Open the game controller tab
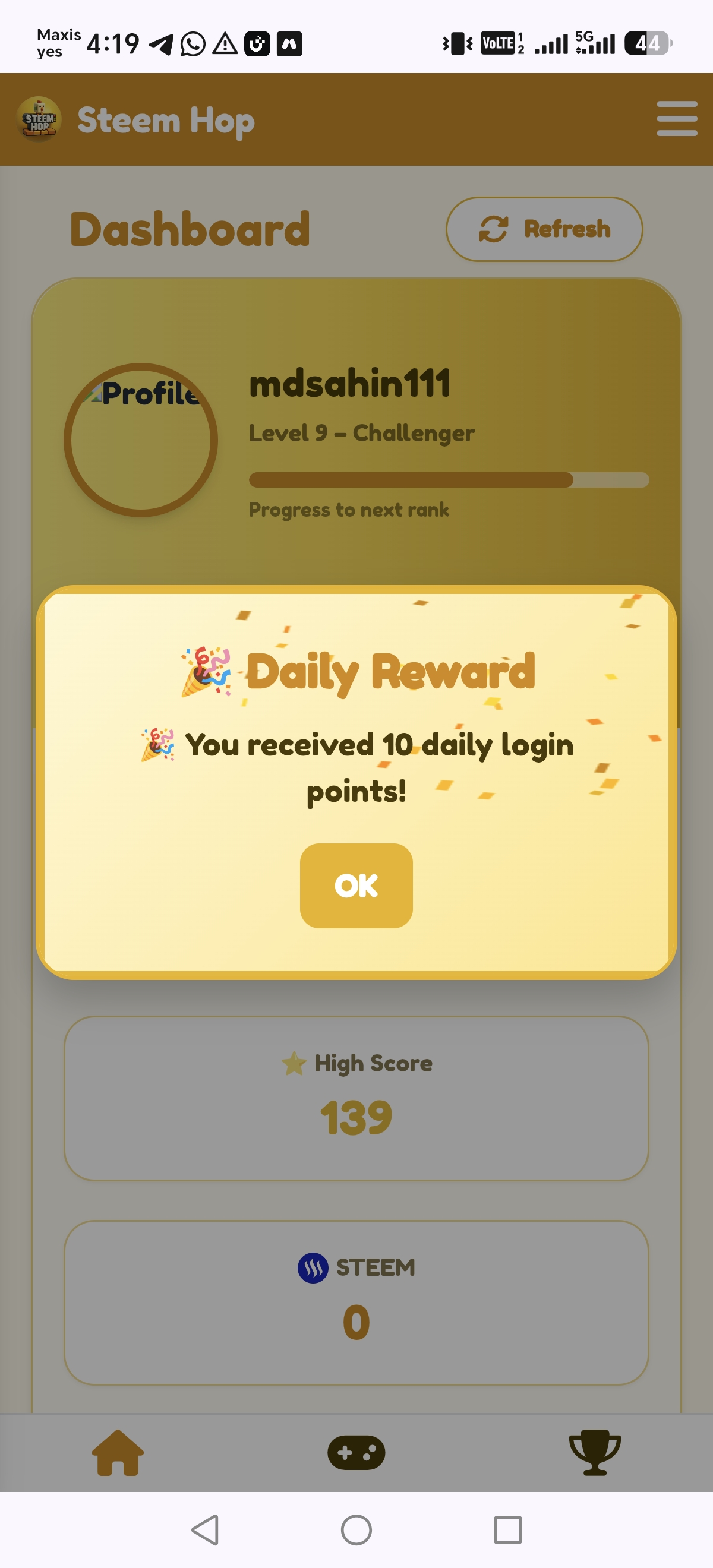Image resolution: width=713 pixels, height=1568 pixels. tap(356, 1453)
